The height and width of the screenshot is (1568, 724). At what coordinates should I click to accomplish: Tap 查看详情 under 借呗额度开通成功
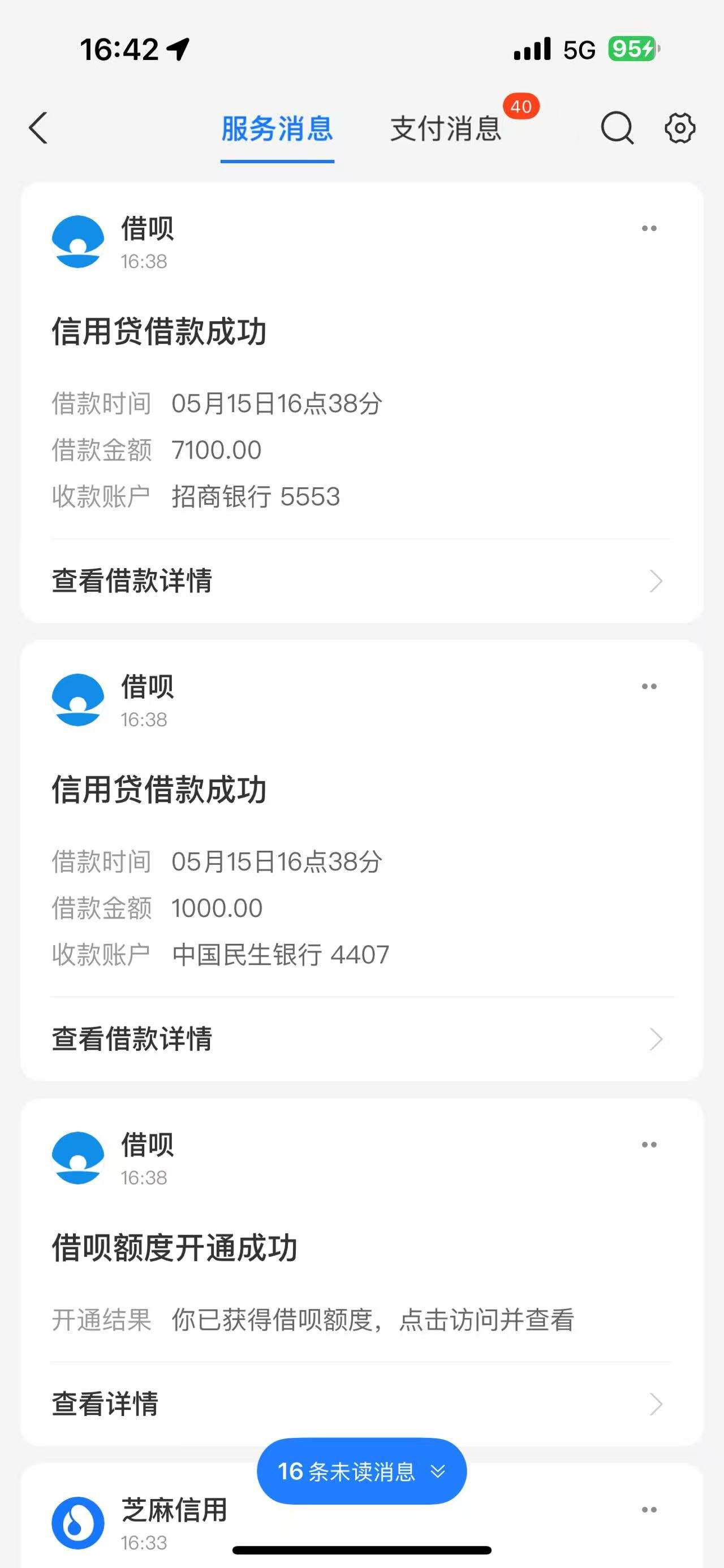pyautogui.click(x=361, y=1404)
